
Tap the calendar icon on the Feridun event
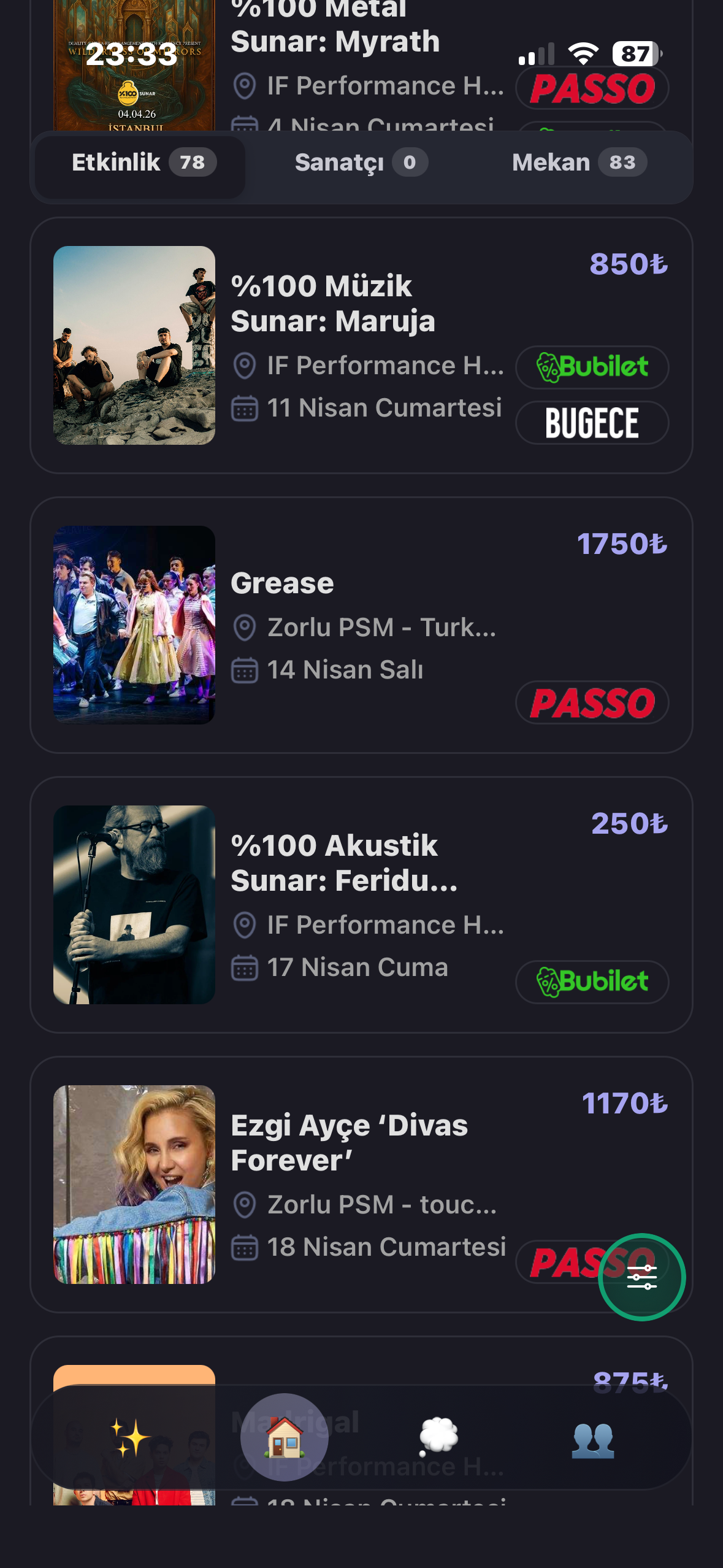coord(245,967)
